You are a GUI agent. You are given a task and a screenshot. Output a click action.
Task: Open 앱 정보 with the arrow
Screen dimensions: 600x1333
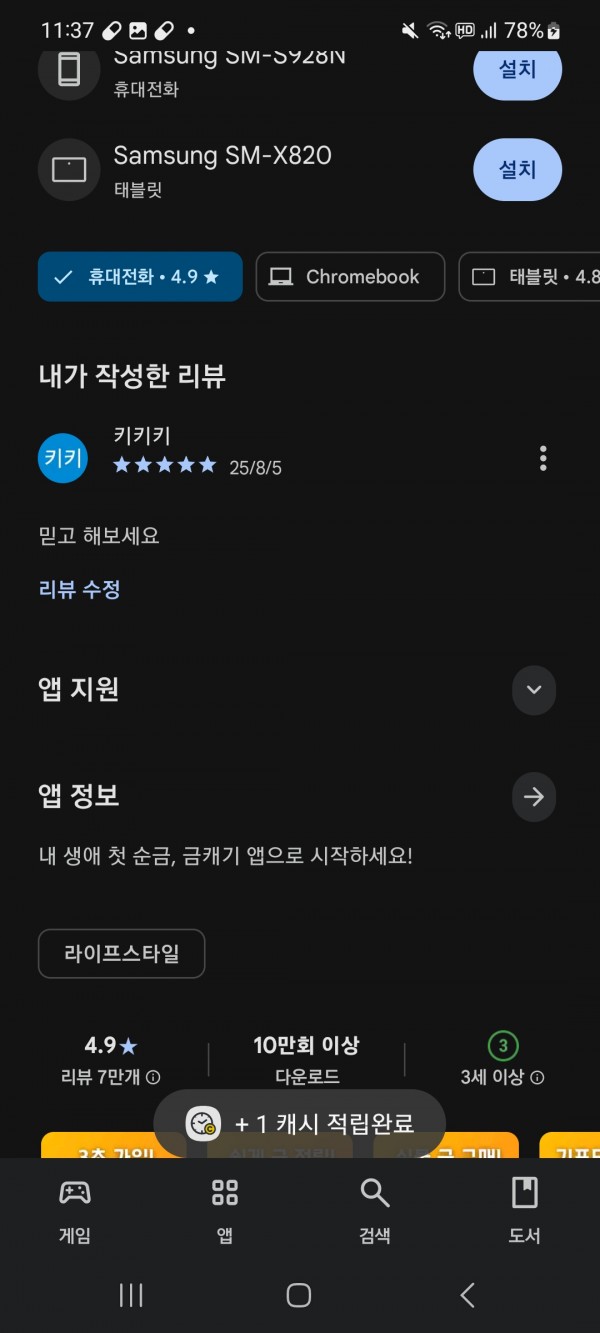[534, 797]
